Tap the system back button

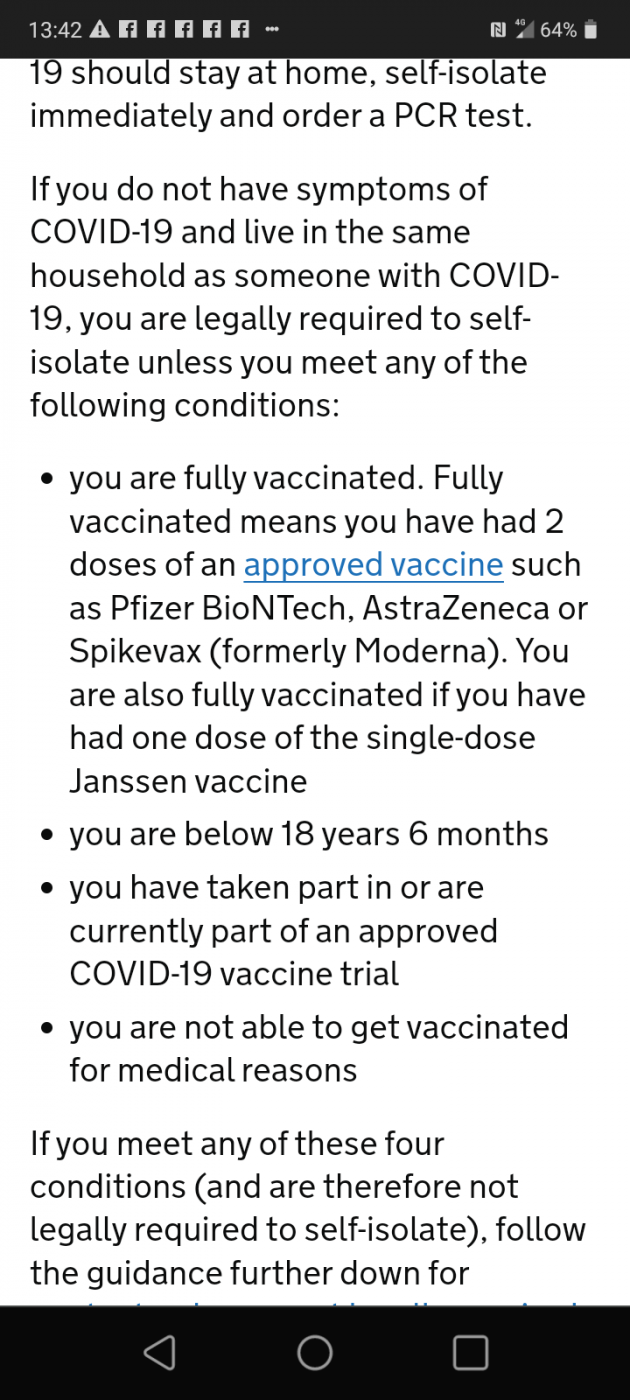click(159, 1352)
